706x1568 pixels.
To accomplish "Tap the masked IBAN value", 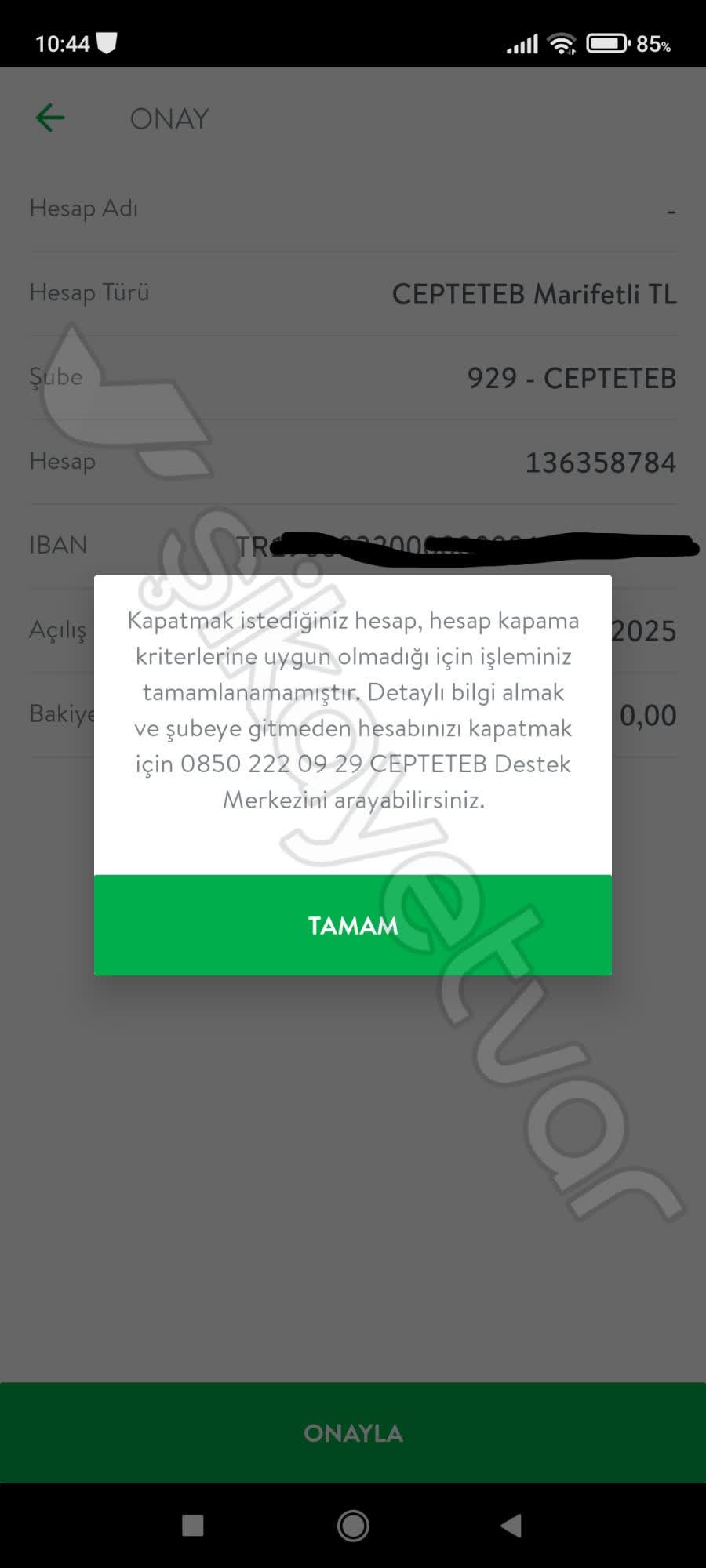I will click(x=471, y=545).
